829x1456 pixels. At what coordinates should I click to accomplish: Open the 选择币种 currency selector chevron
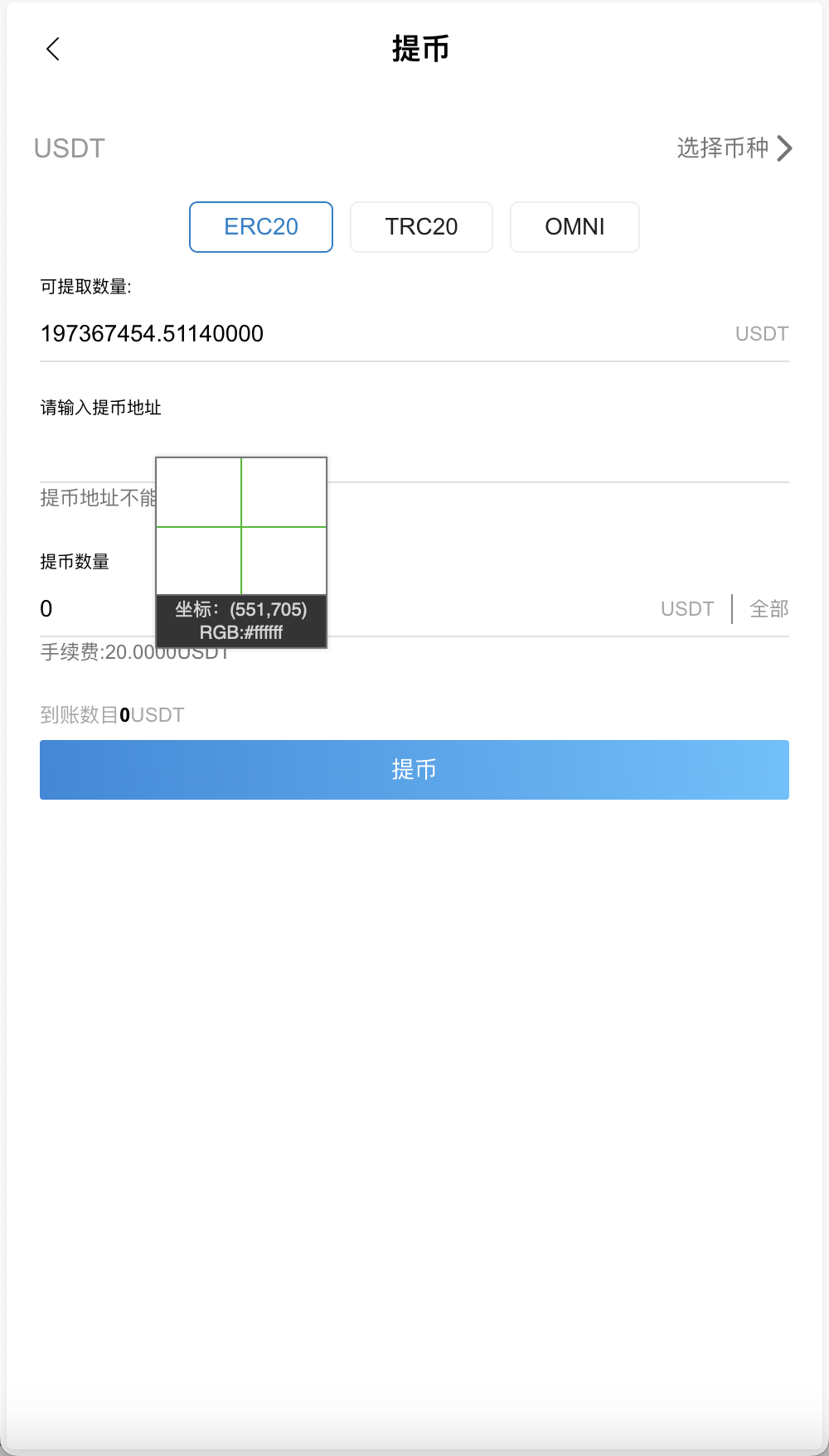point(784,148)
